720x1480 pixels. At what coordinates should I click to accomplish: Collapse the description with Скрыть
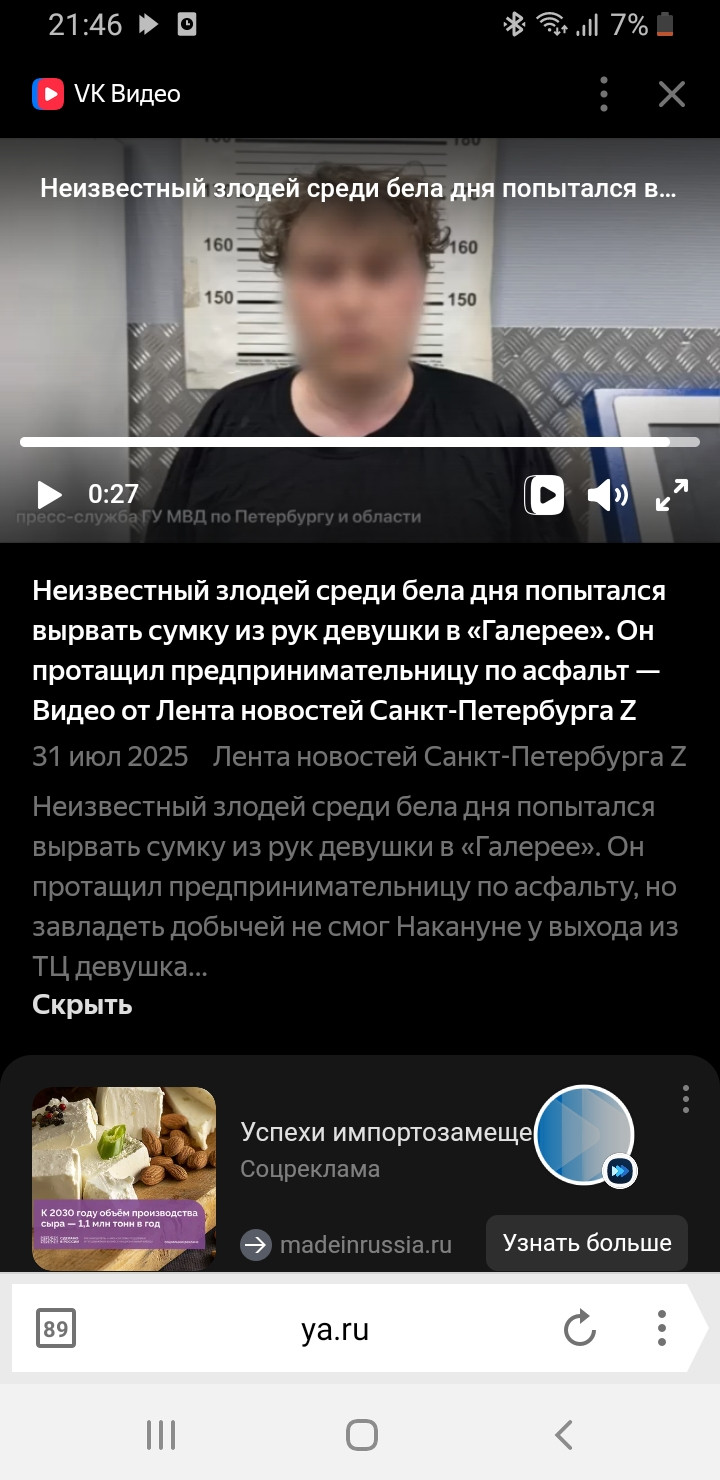pos(82,1004)
